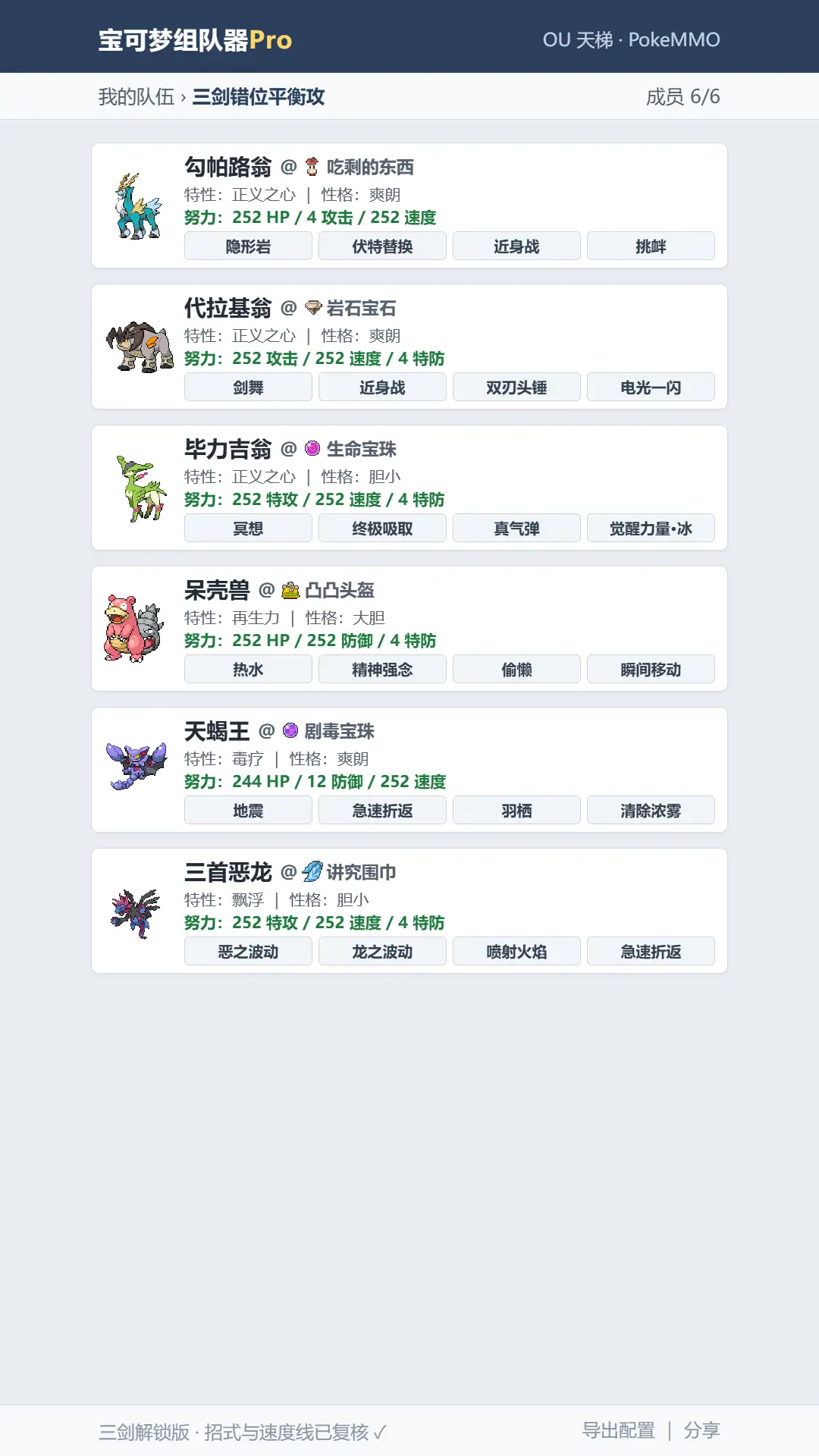The height and width of the screenshot is (1456, 819).
Task: Tap the 喷射火焰 move chip
Action: pos(516,952)
